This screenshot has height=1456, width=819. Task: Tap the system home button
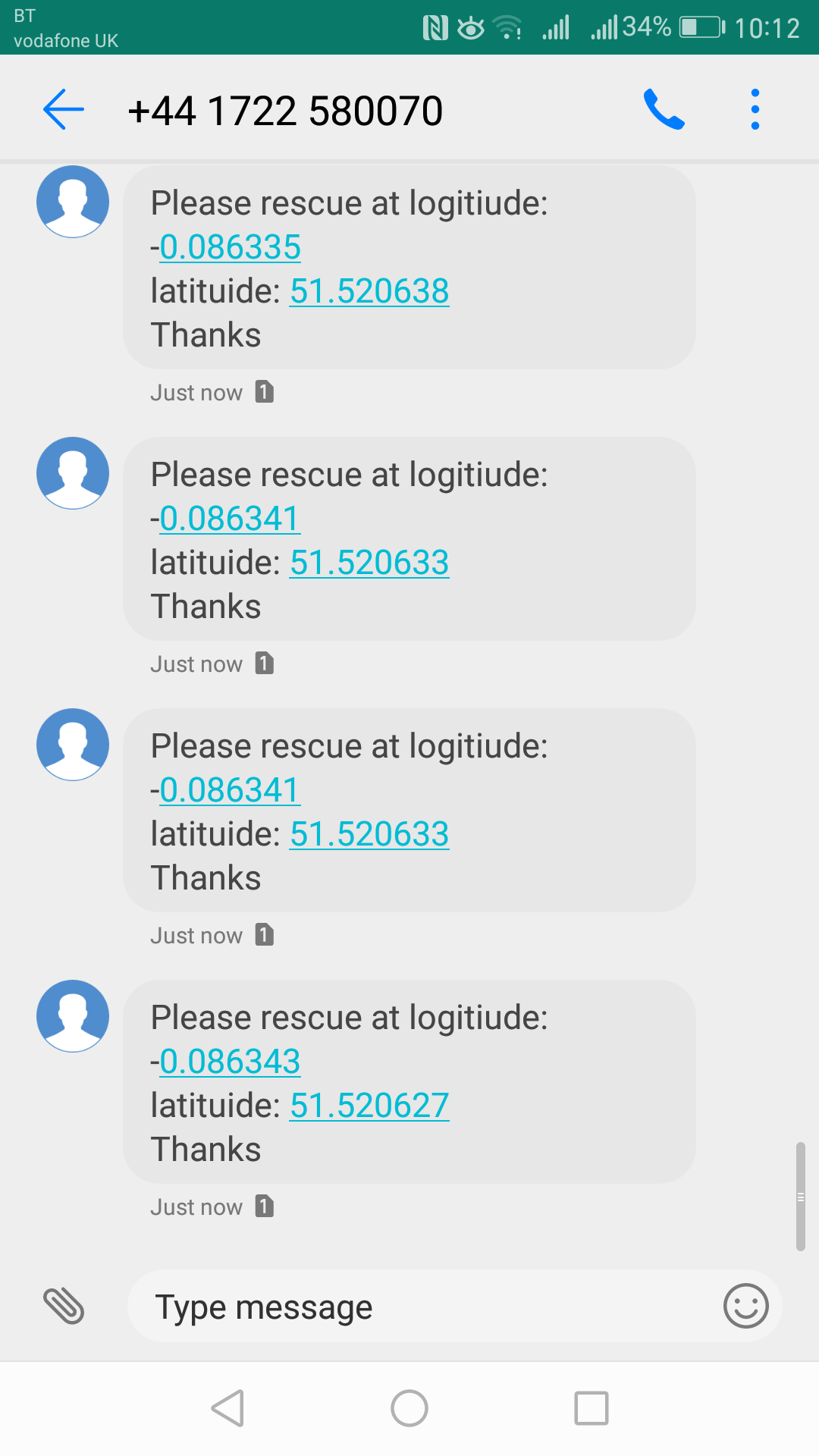(409, 1408)
